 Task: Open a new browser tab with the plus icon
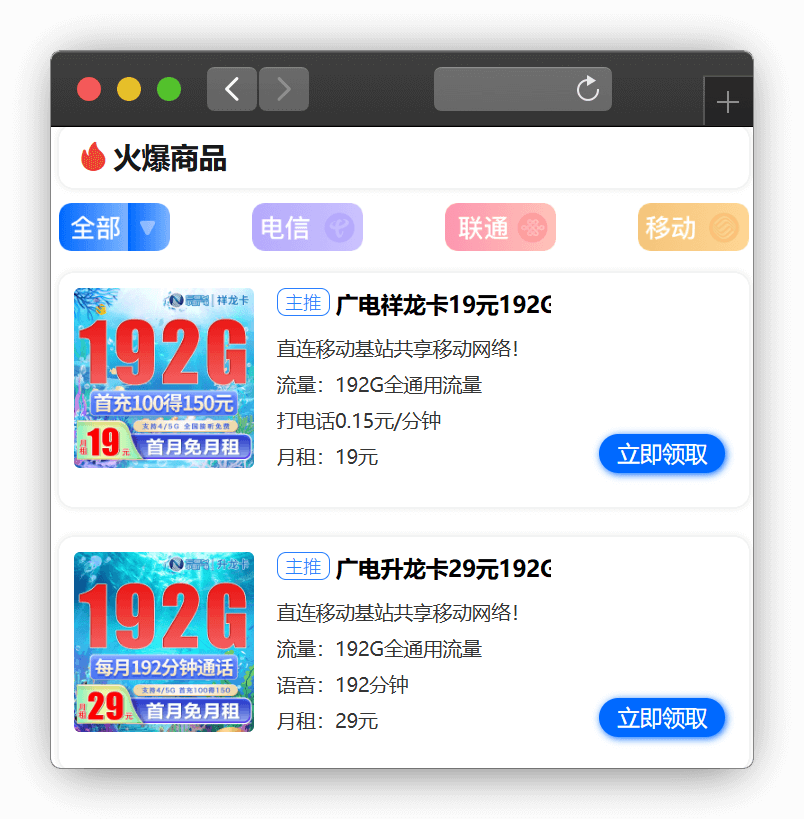tap(728, 100)
